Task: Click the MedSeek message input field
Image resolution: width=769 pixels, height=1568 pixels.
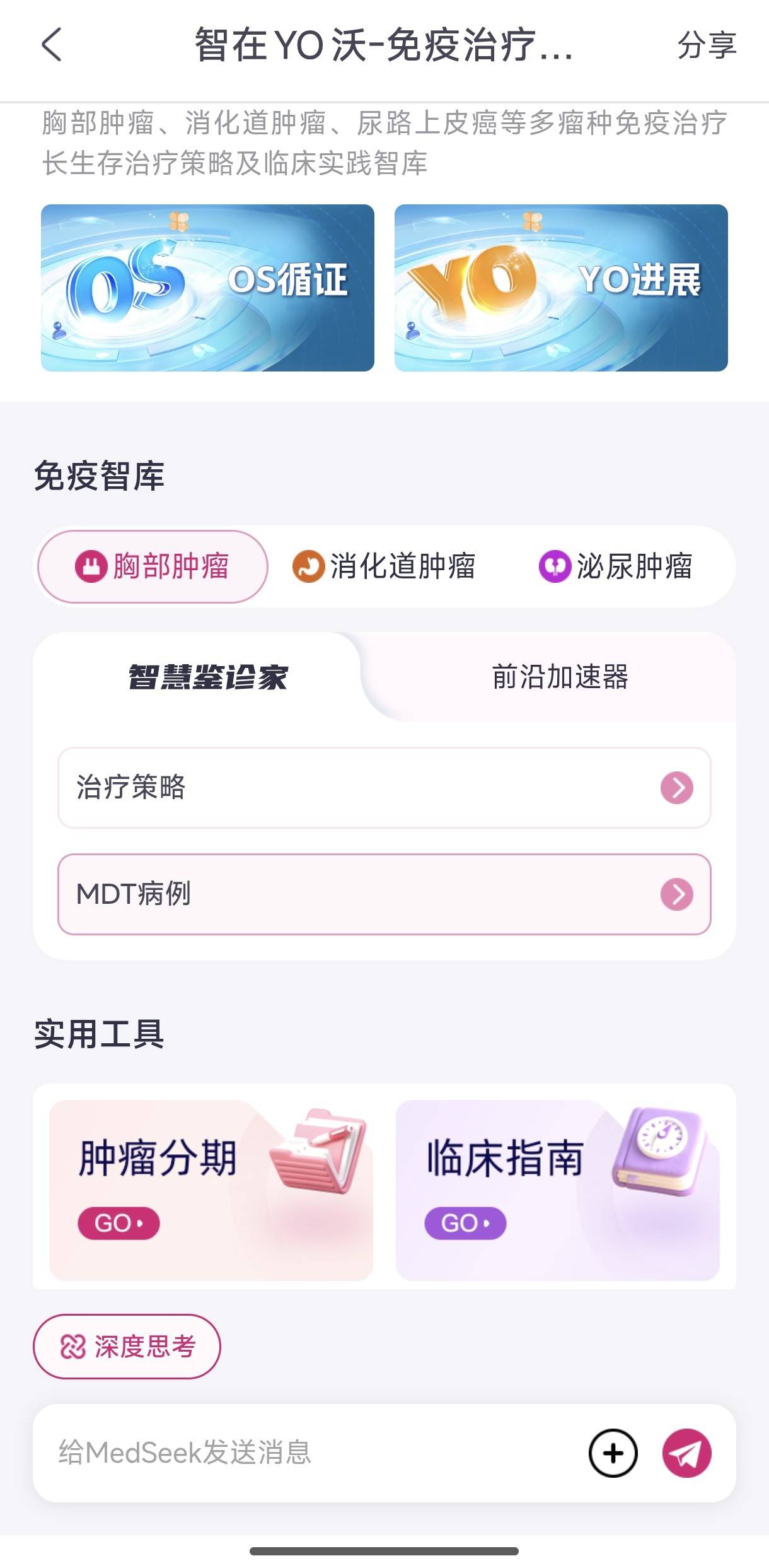Action: point(284,1453)
